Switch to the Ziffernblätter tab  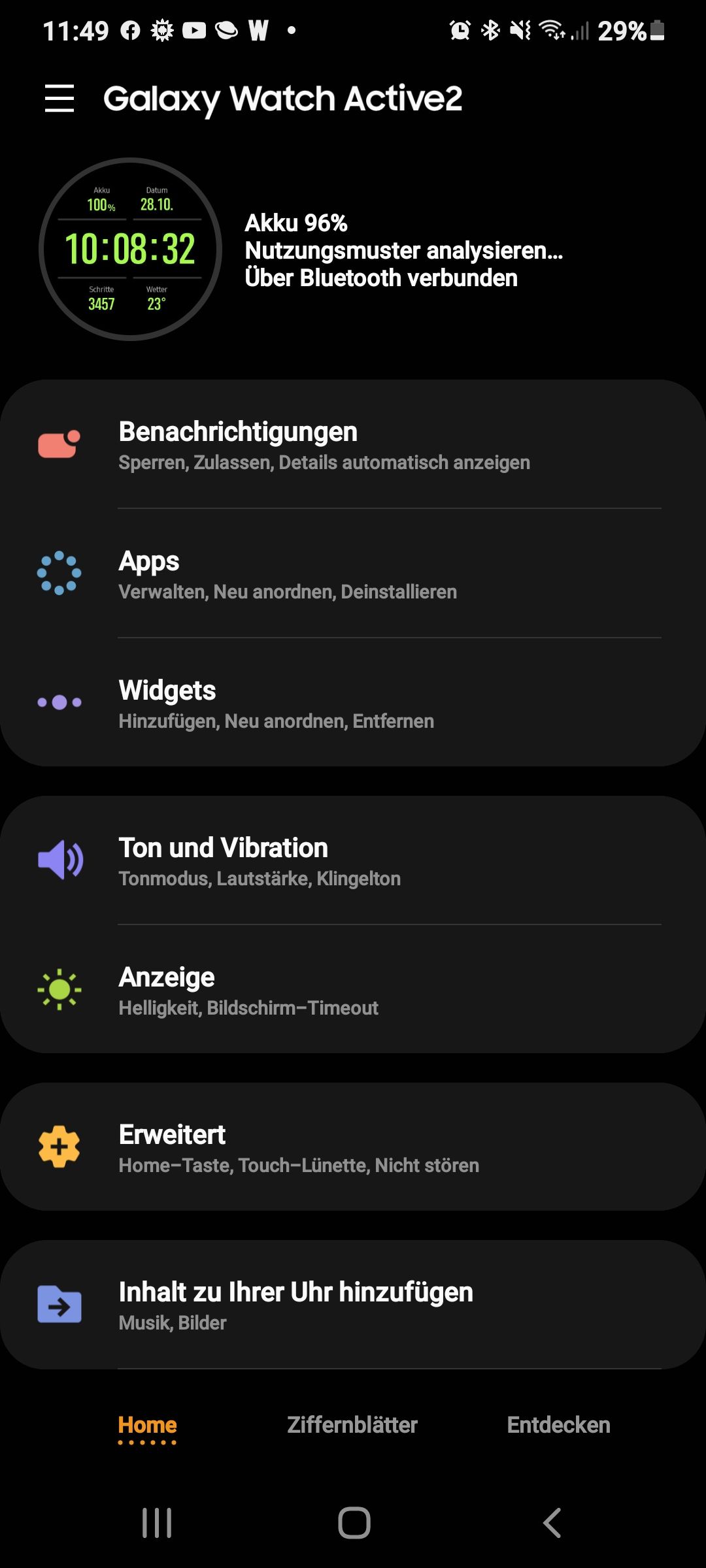pos(352,1424)
